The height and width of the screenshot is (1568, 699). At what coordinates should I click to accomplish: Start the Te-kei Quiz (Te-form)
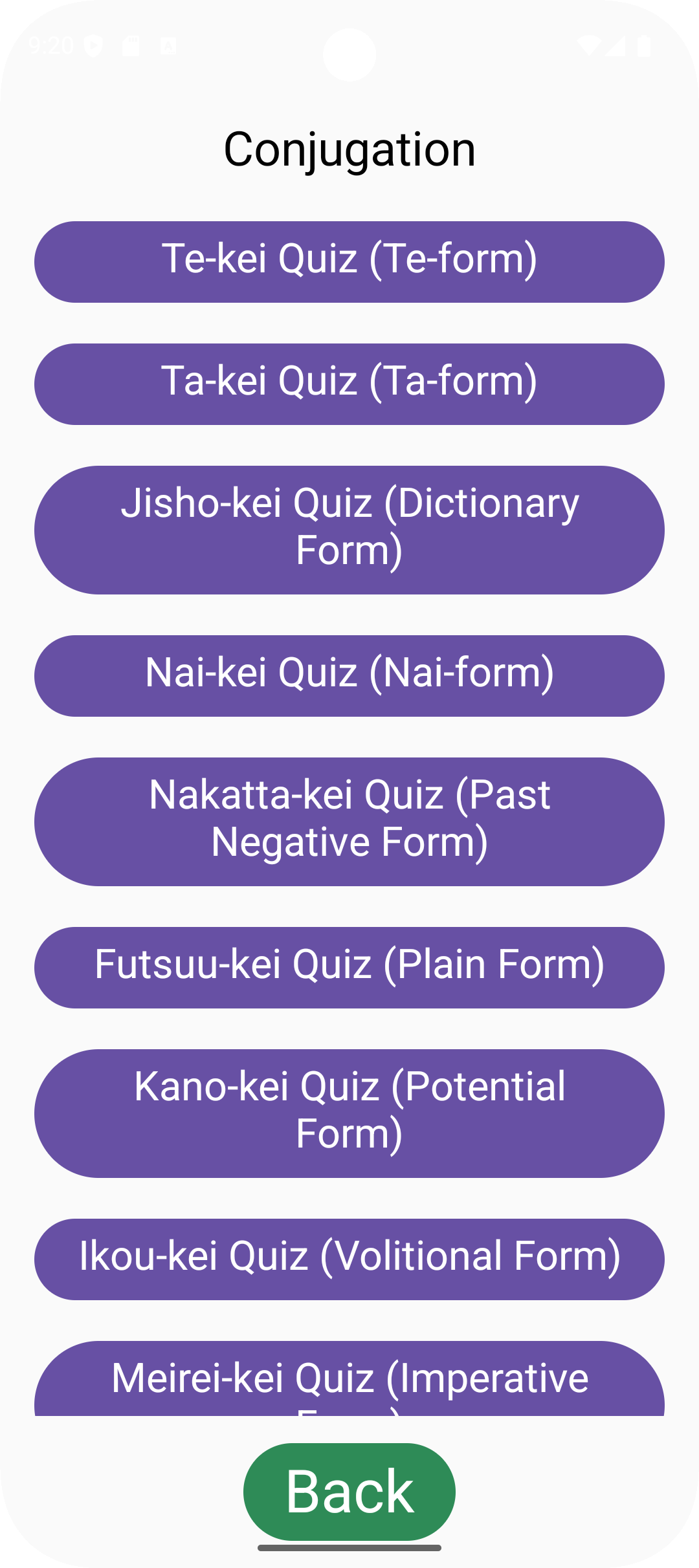pyautogui.click(x=349, y=262)
